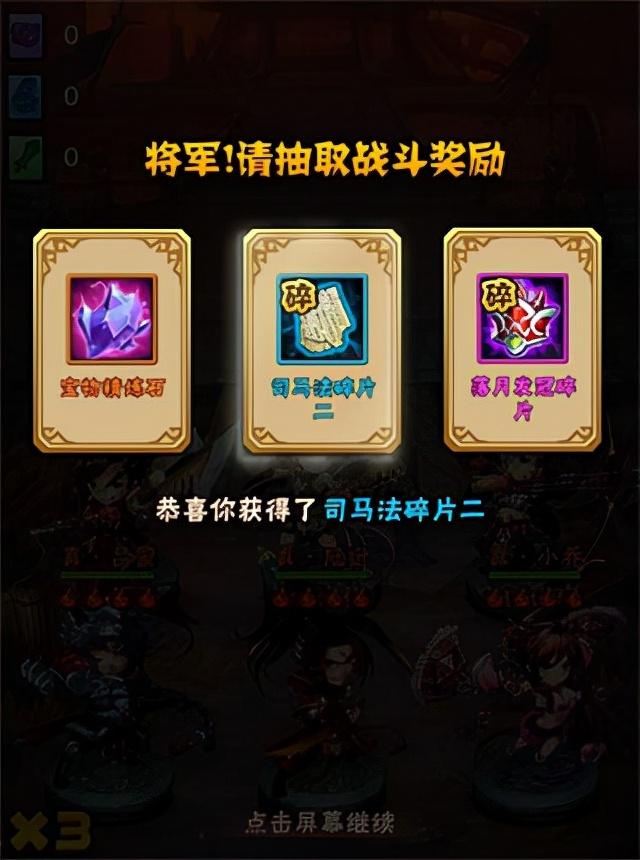Select the 宝物精炼石 reward card
Viewport: 640px width, 860px height.
[111, 340]
